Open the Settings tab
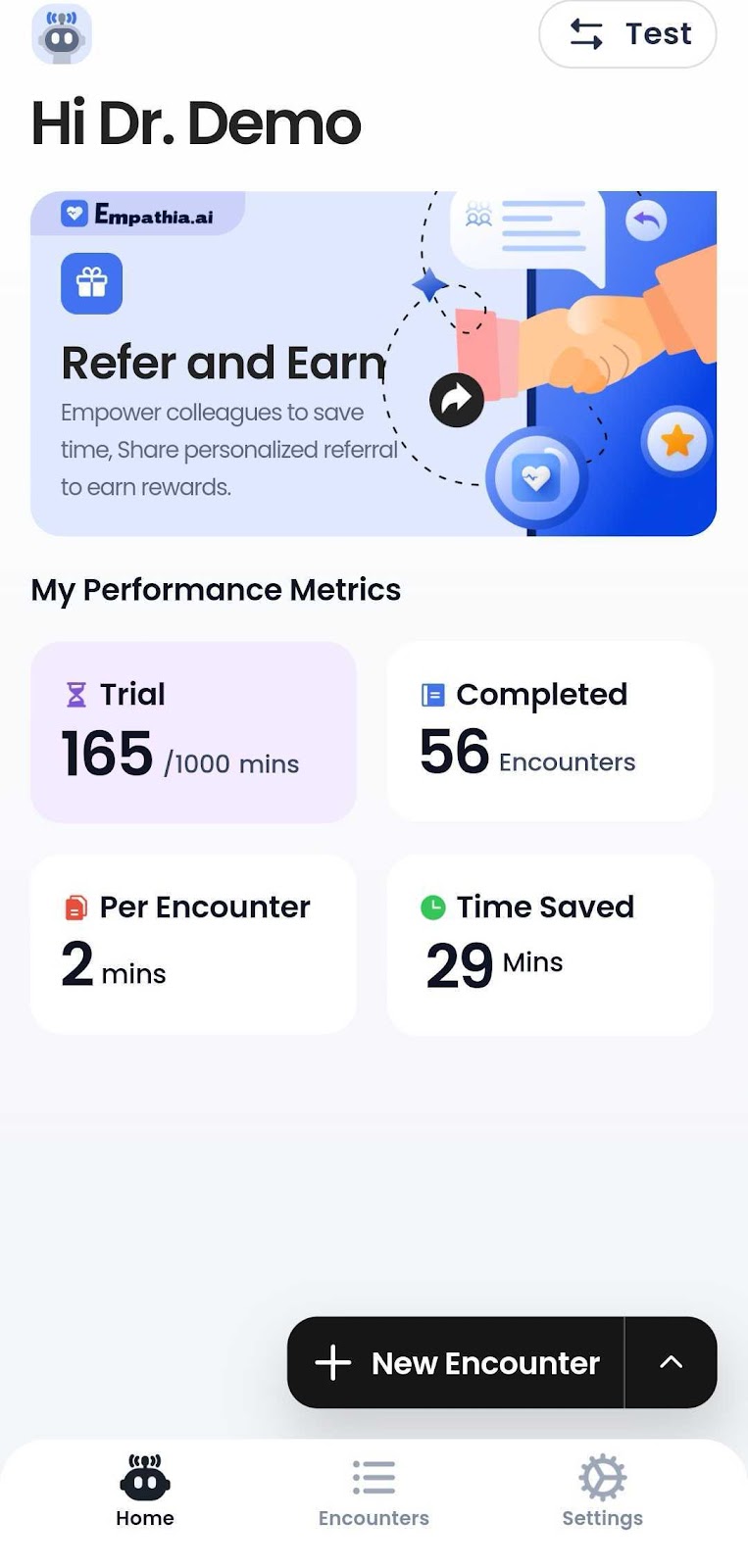 [602, 1492]
